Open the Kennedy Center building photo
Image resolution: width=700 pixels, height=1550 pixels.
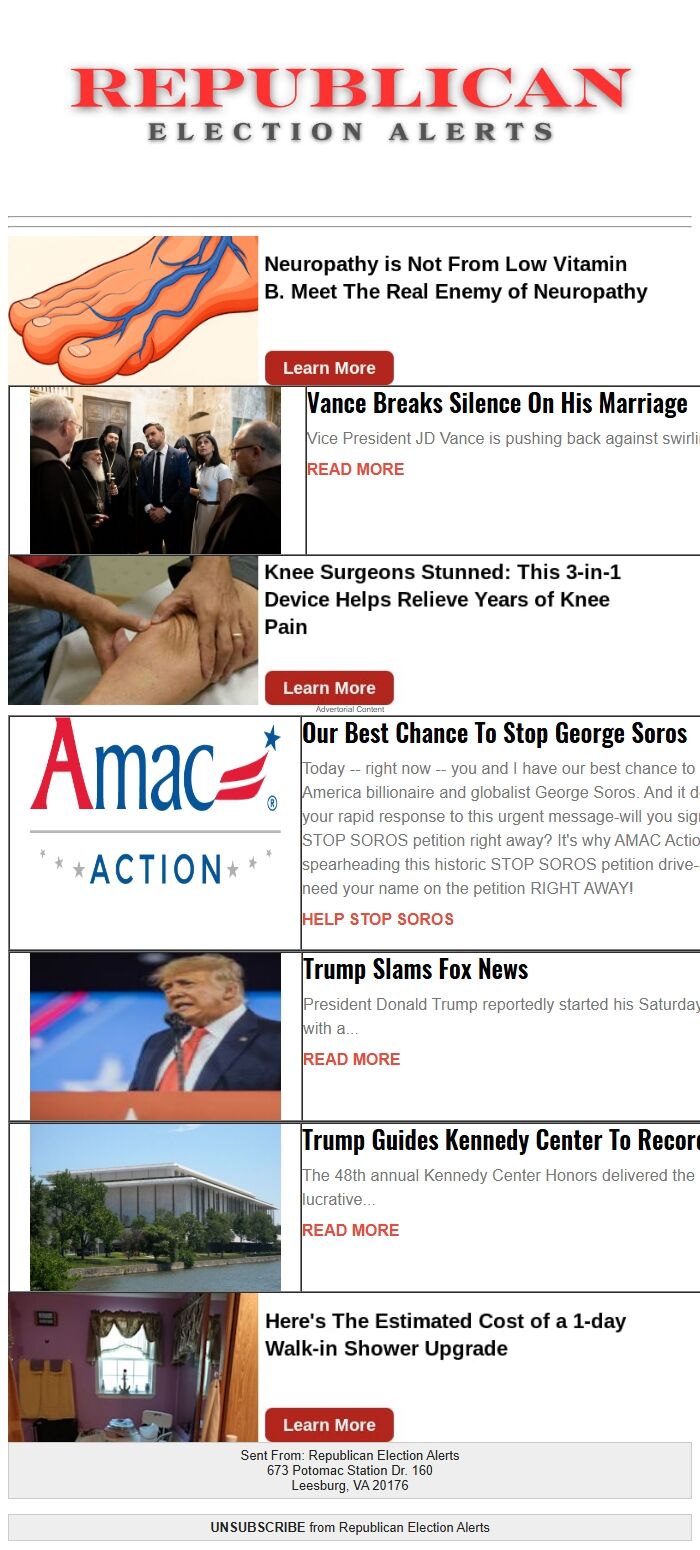(x=155, y=1207)
